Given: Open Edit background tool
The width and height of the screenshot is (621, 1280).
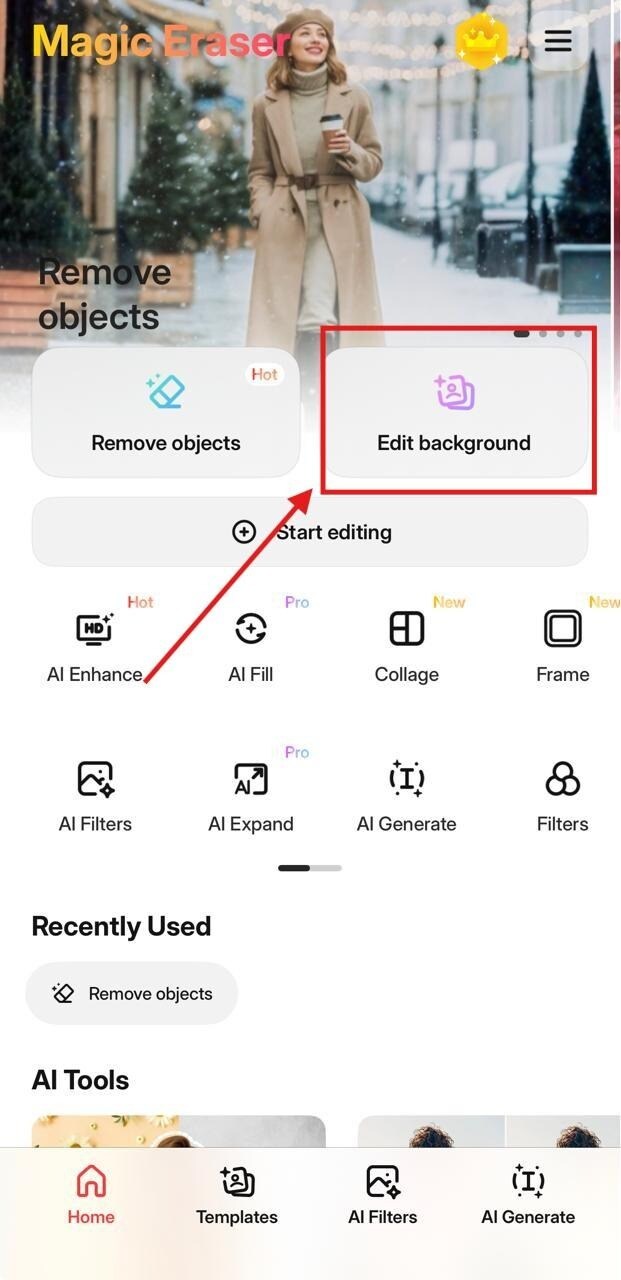Looking at the screenshot, I should (x=454, y=412).
